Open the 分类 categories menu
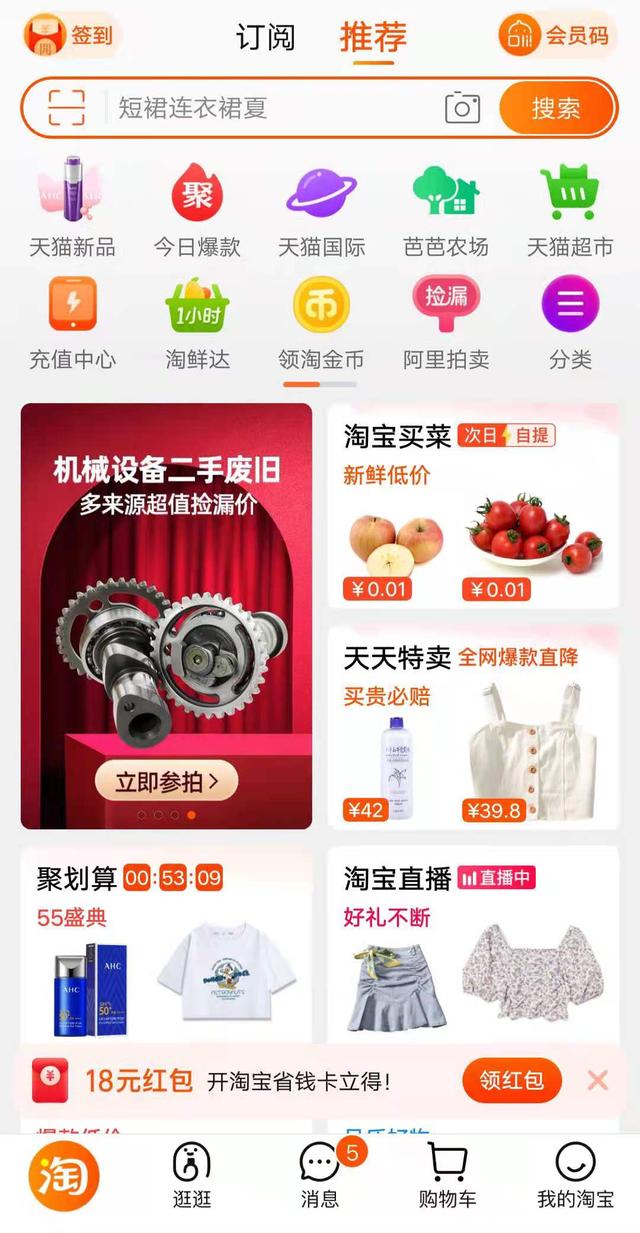 tap(570, 322)
